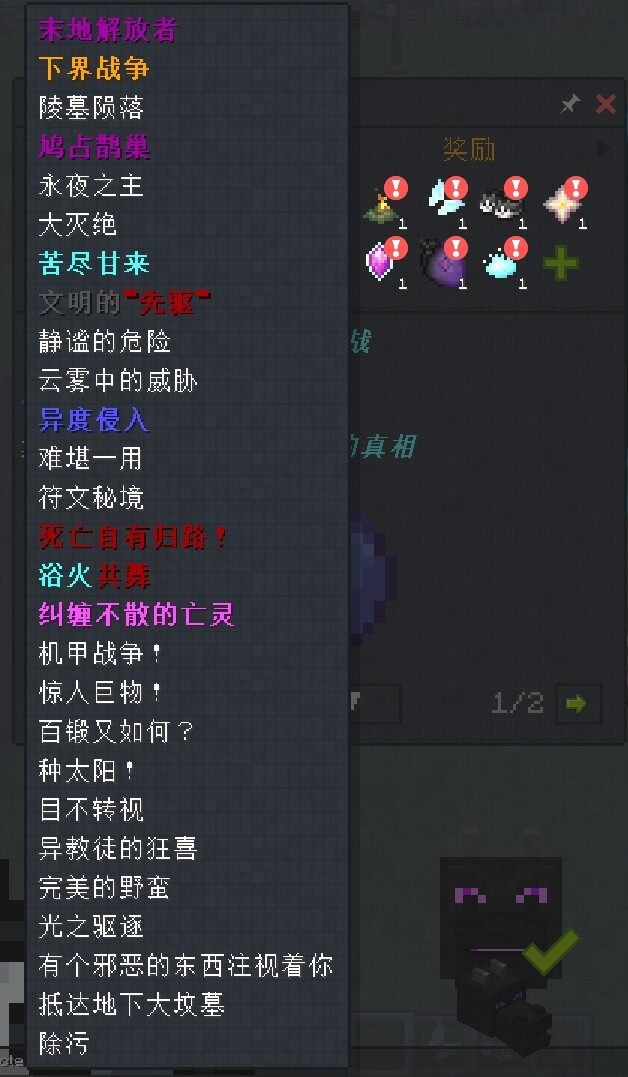Claim the pale blue slime reward
Viewport: 628px width, 1077px height.
click(501, 264)
